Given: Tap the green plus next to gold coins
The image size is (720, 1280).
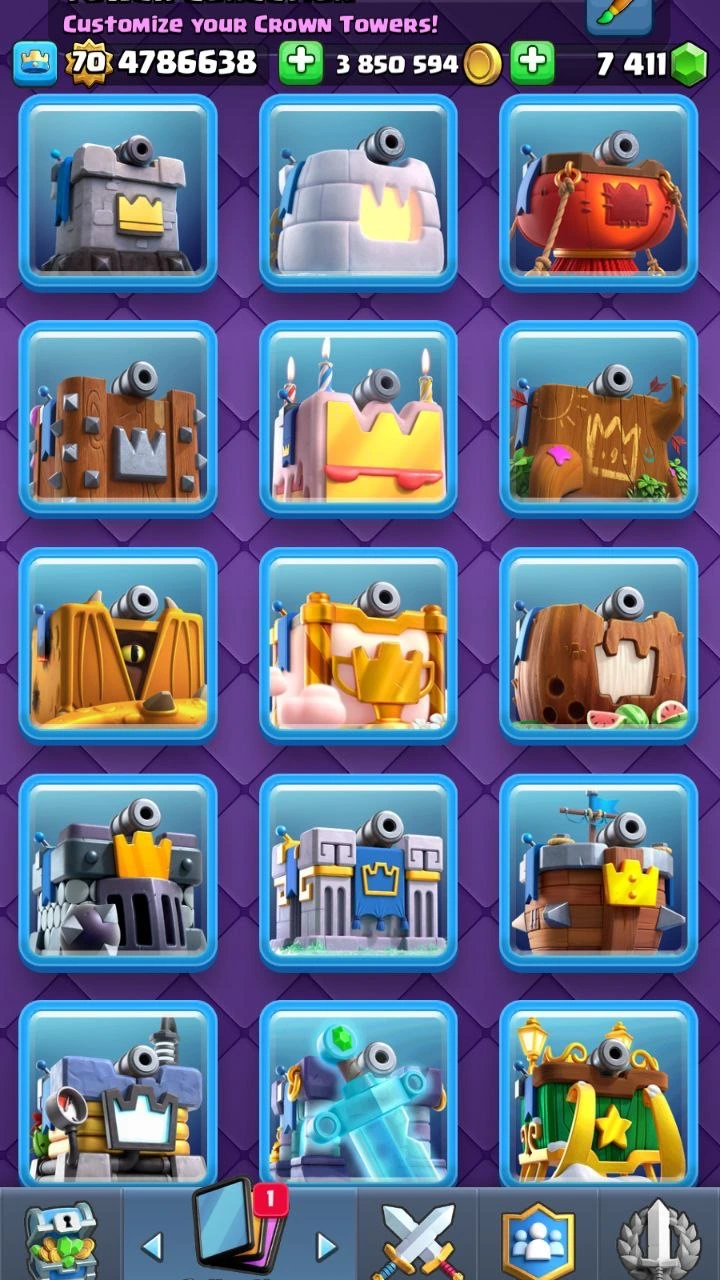Looking at the screenshot, I should tap(300, 63).
